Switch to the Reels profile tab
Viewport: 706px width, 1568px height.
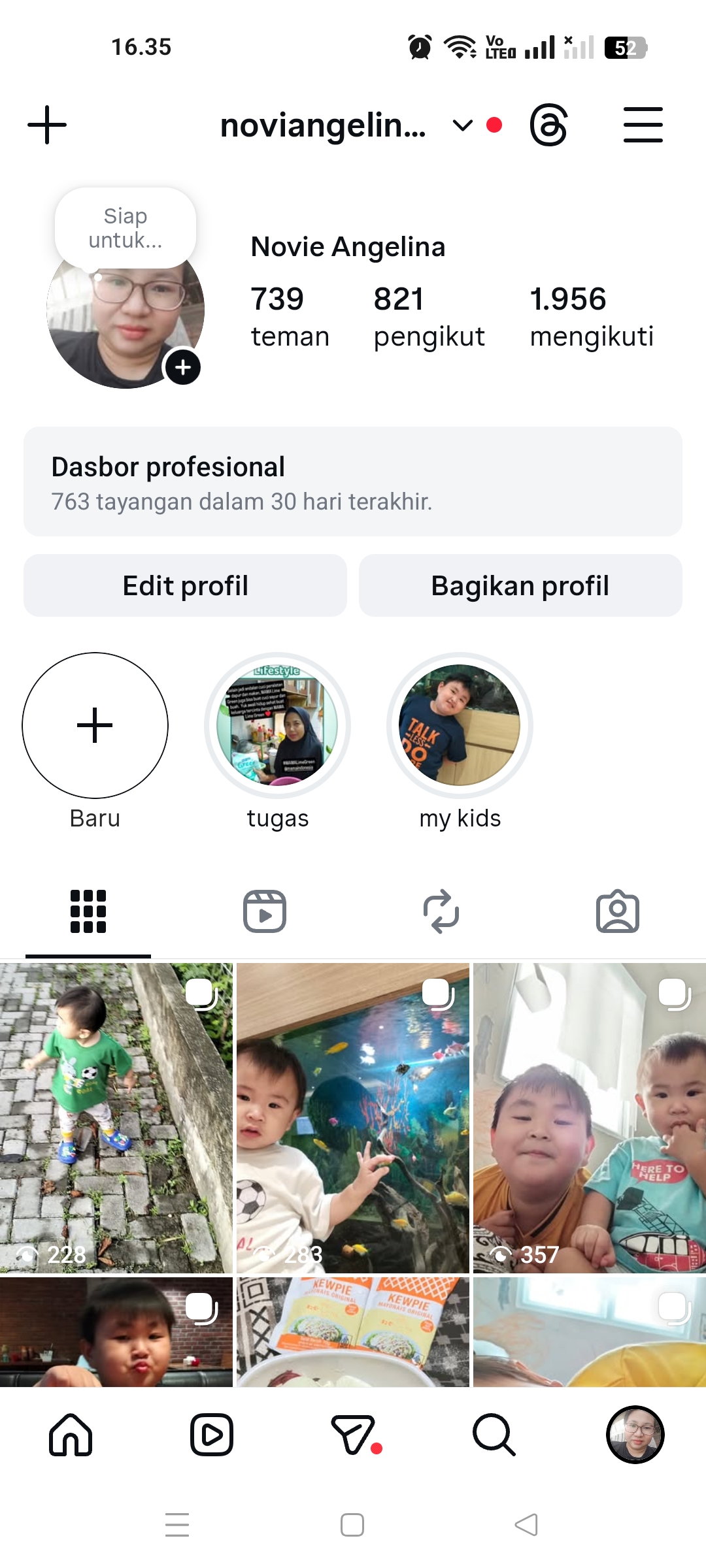click(265, 911)
